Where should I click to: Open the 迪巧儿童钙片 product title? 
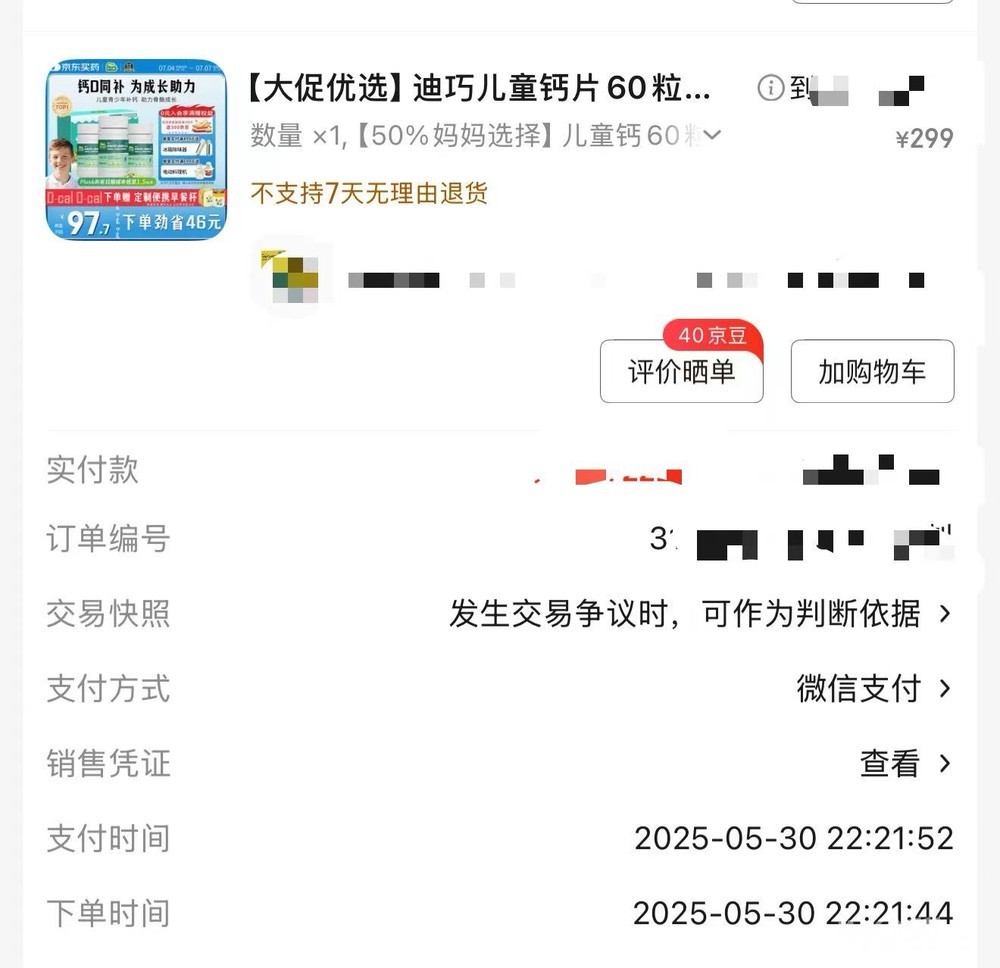coord(478,89)
